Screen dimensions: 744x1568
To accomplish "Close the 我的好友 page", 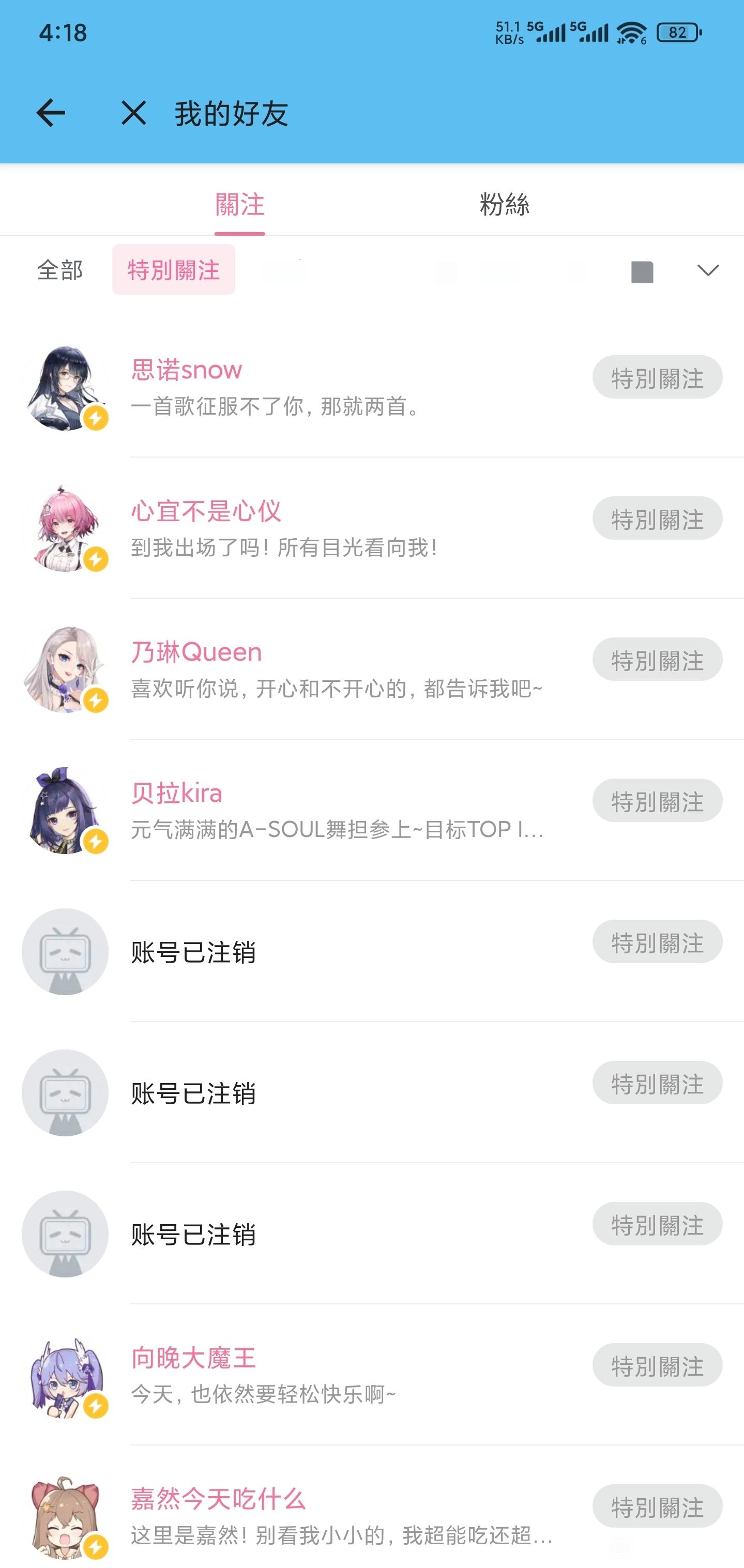I will 134,113.
